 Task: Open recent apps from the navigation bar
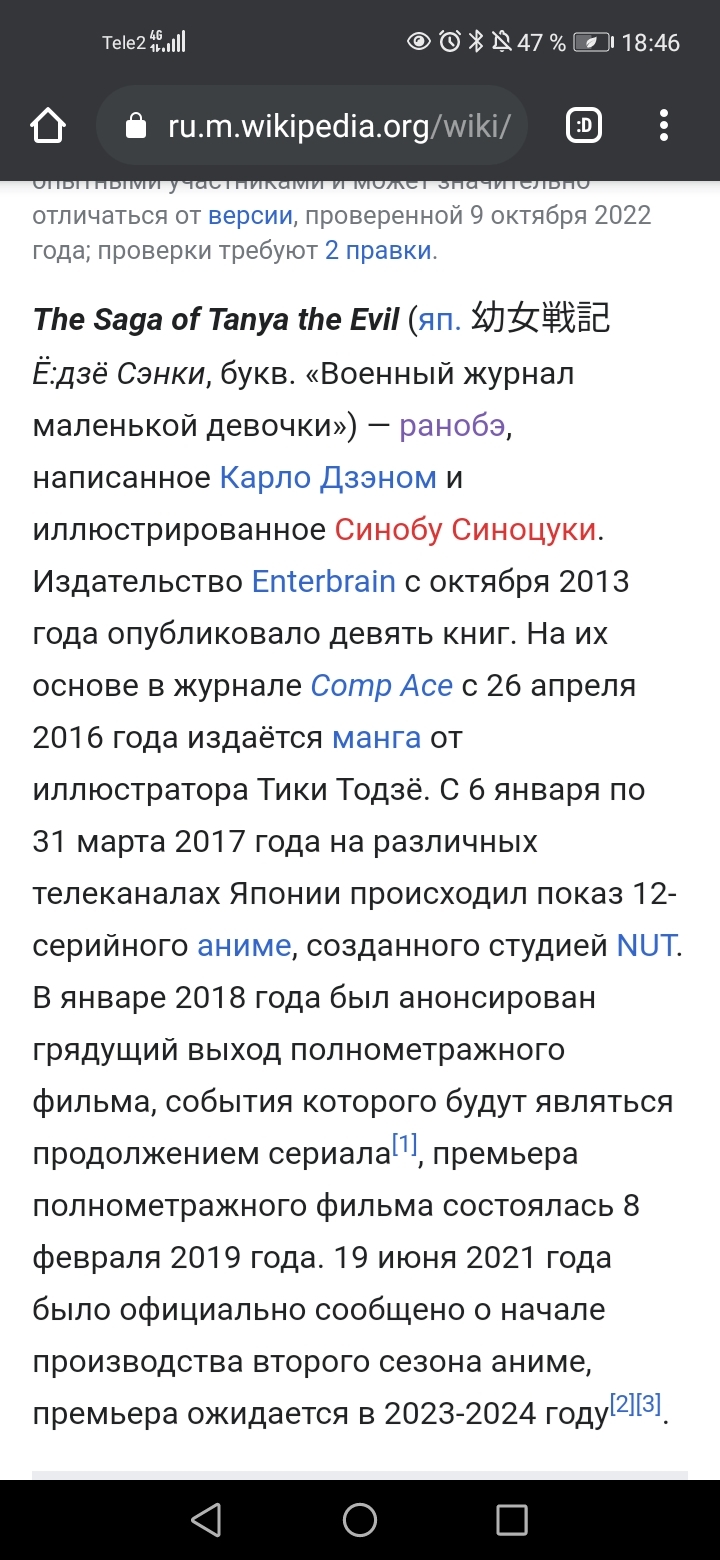pyautogui.click(x=512, y=1520)
